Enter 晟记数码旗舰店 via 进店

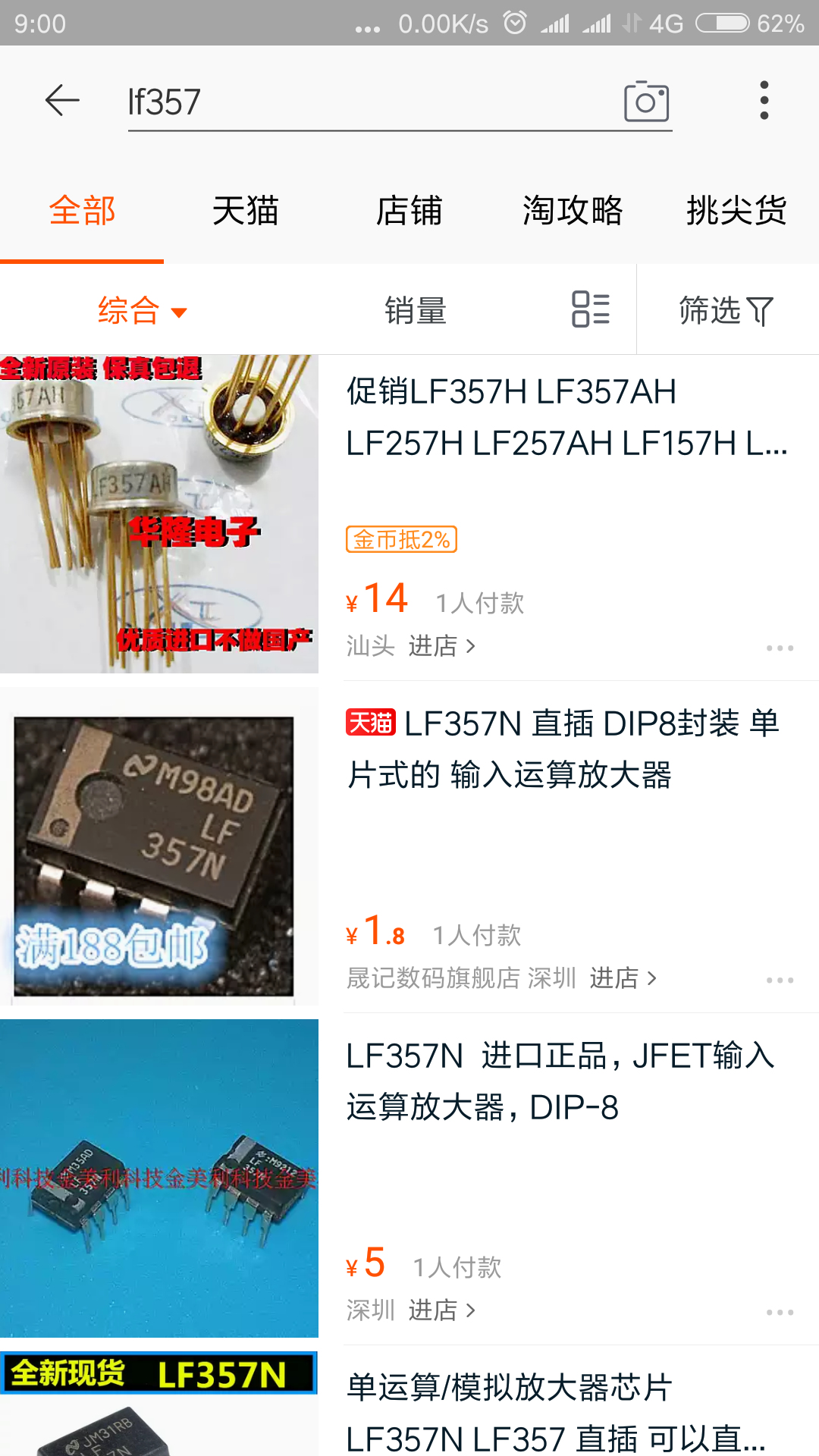pyautogui.click(x=622, y=978)
